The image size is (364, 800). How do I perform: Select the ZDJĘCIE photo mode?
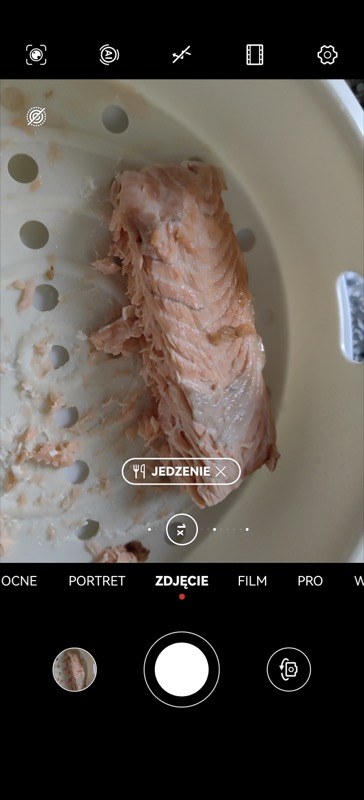click(x=182, y=581)
